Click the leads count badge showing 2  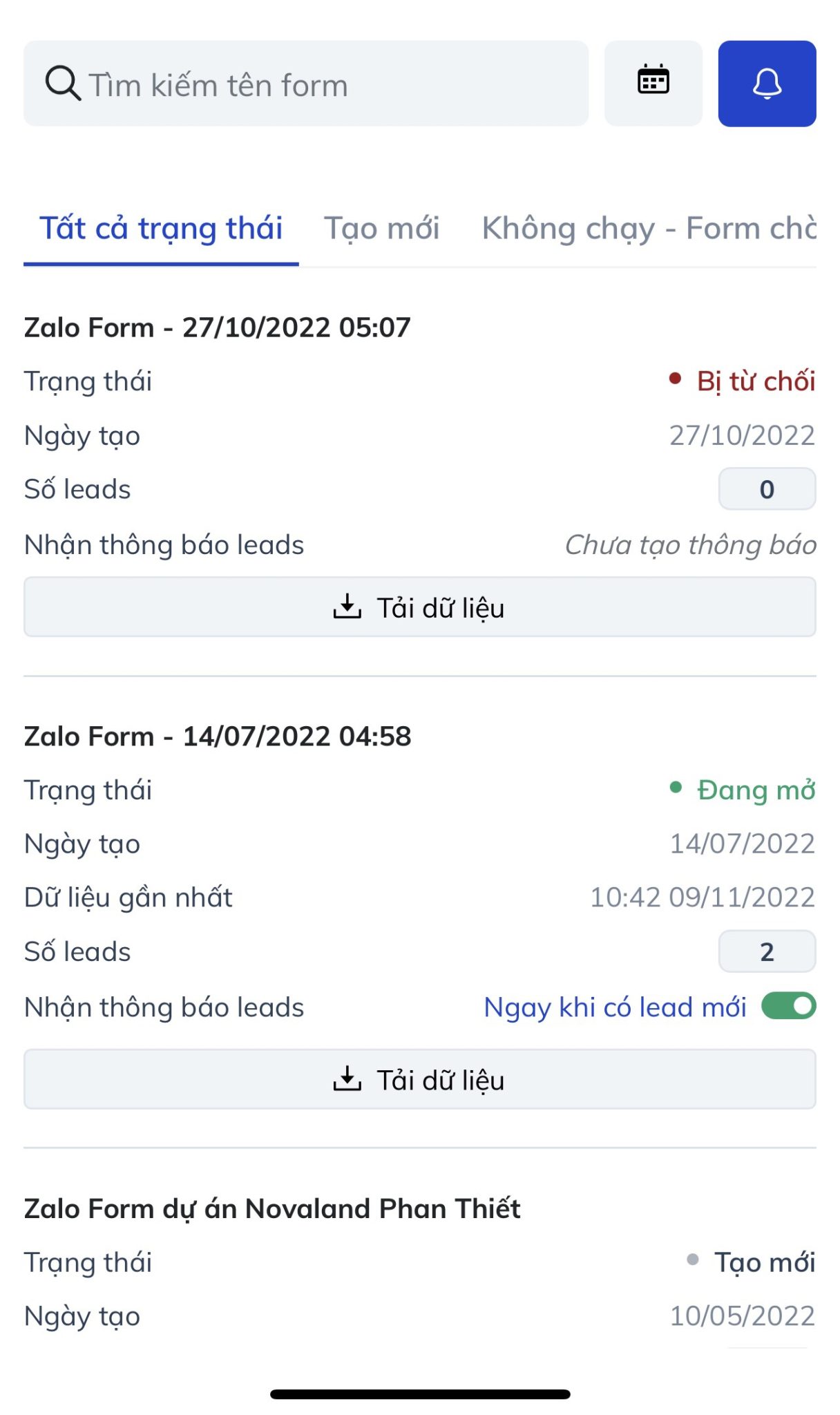[x=767, y=951]
